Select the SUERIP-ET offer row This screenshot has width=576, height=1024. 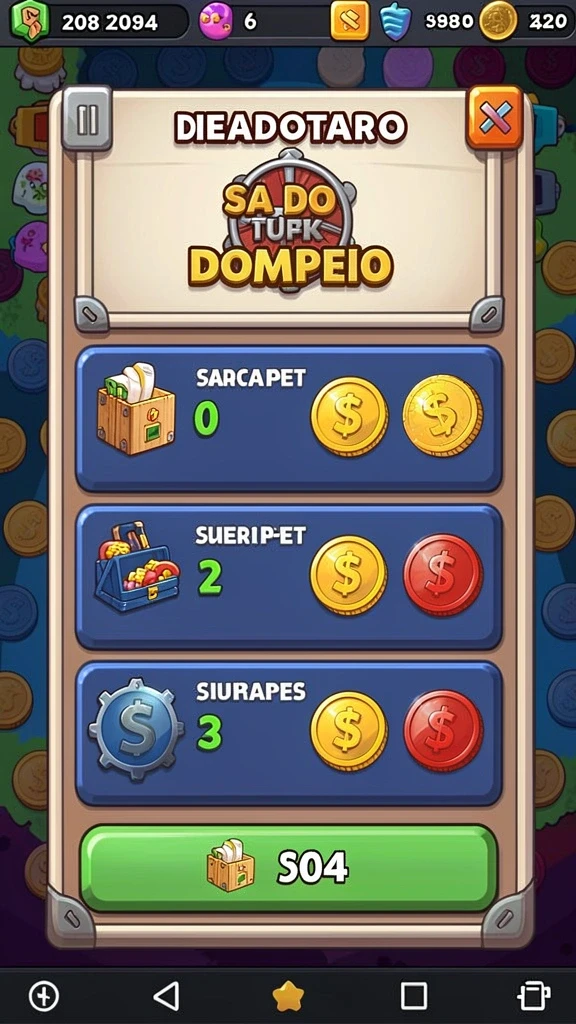click(289, 577)
